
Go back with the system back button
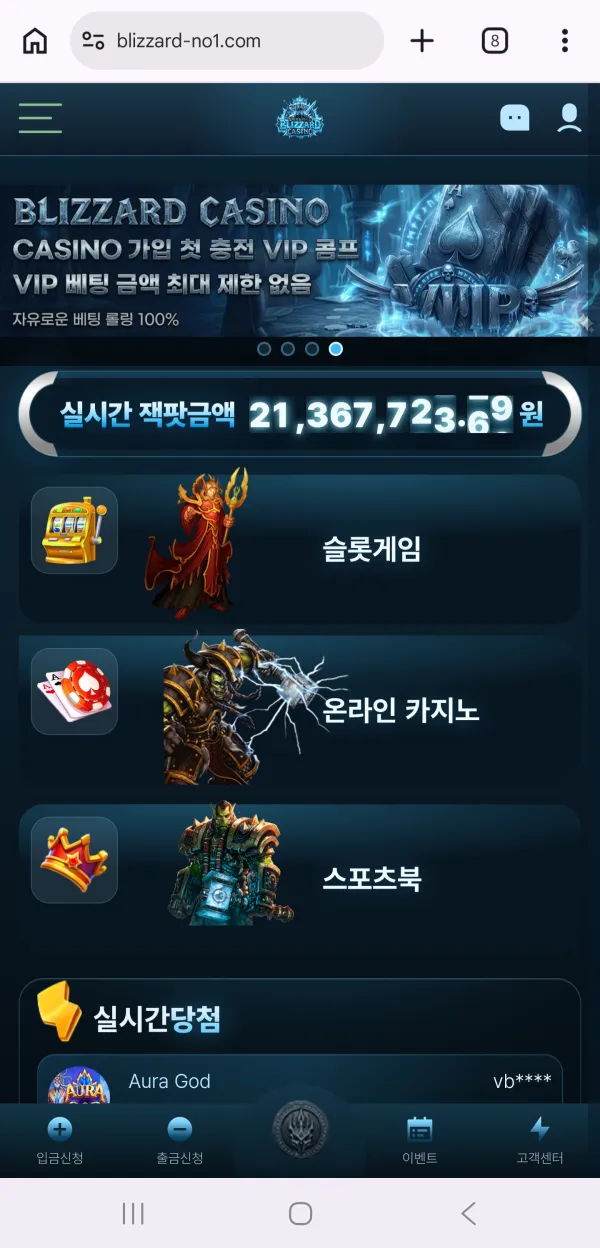[x=469, y=1214]
